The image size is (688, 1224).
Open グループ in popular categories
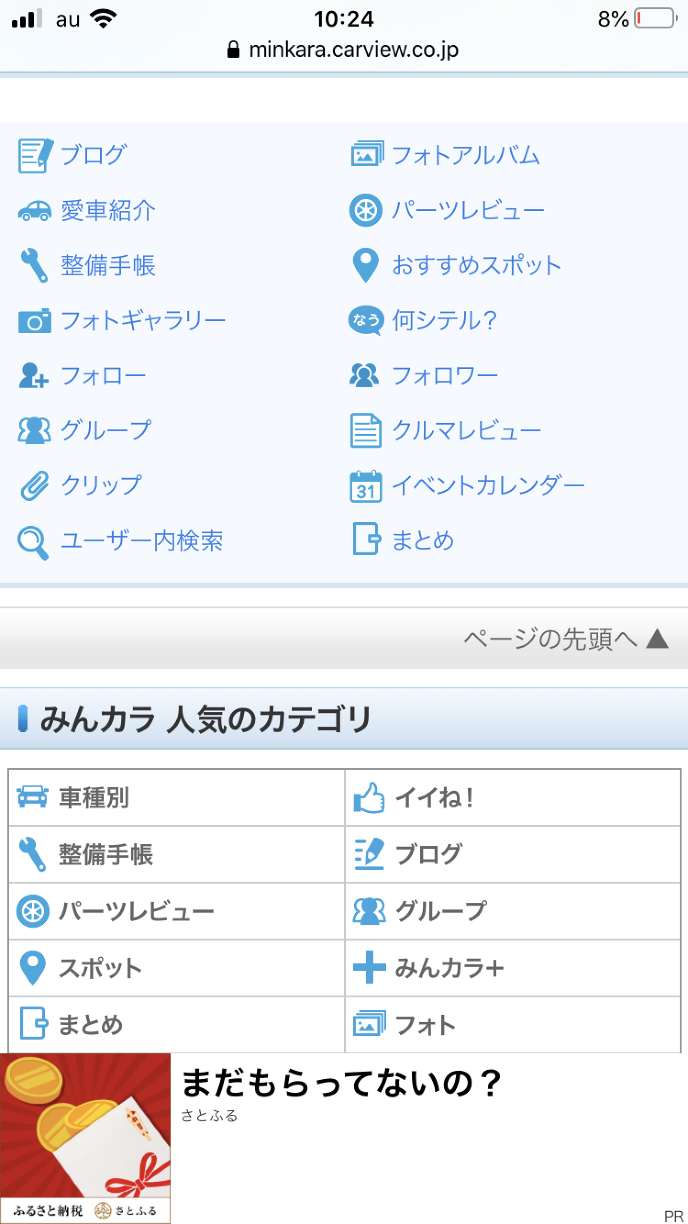(x=440, y=911)
